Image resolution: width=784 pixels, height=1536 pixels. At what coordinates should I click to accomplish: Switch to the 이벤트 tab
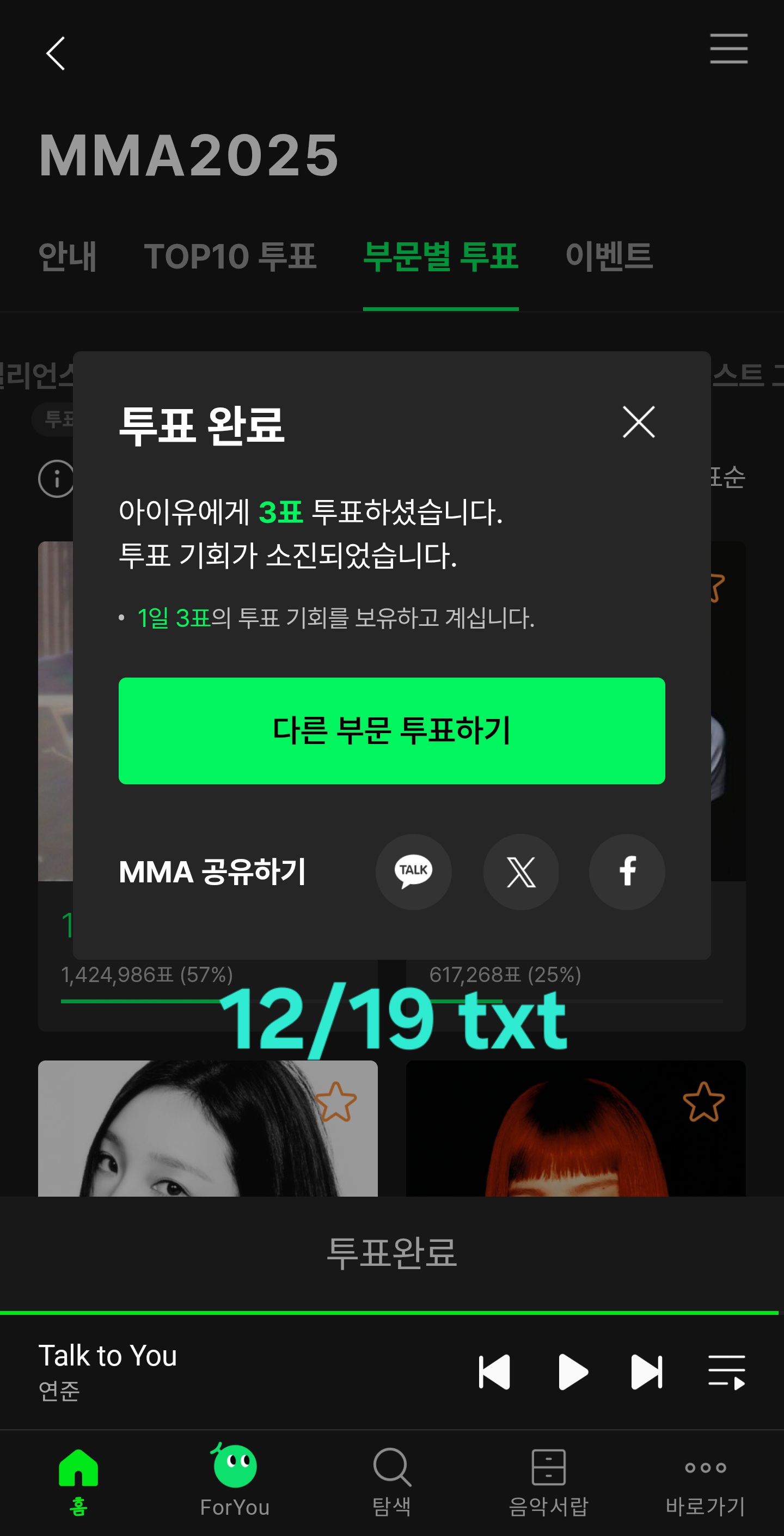point(610,257)
